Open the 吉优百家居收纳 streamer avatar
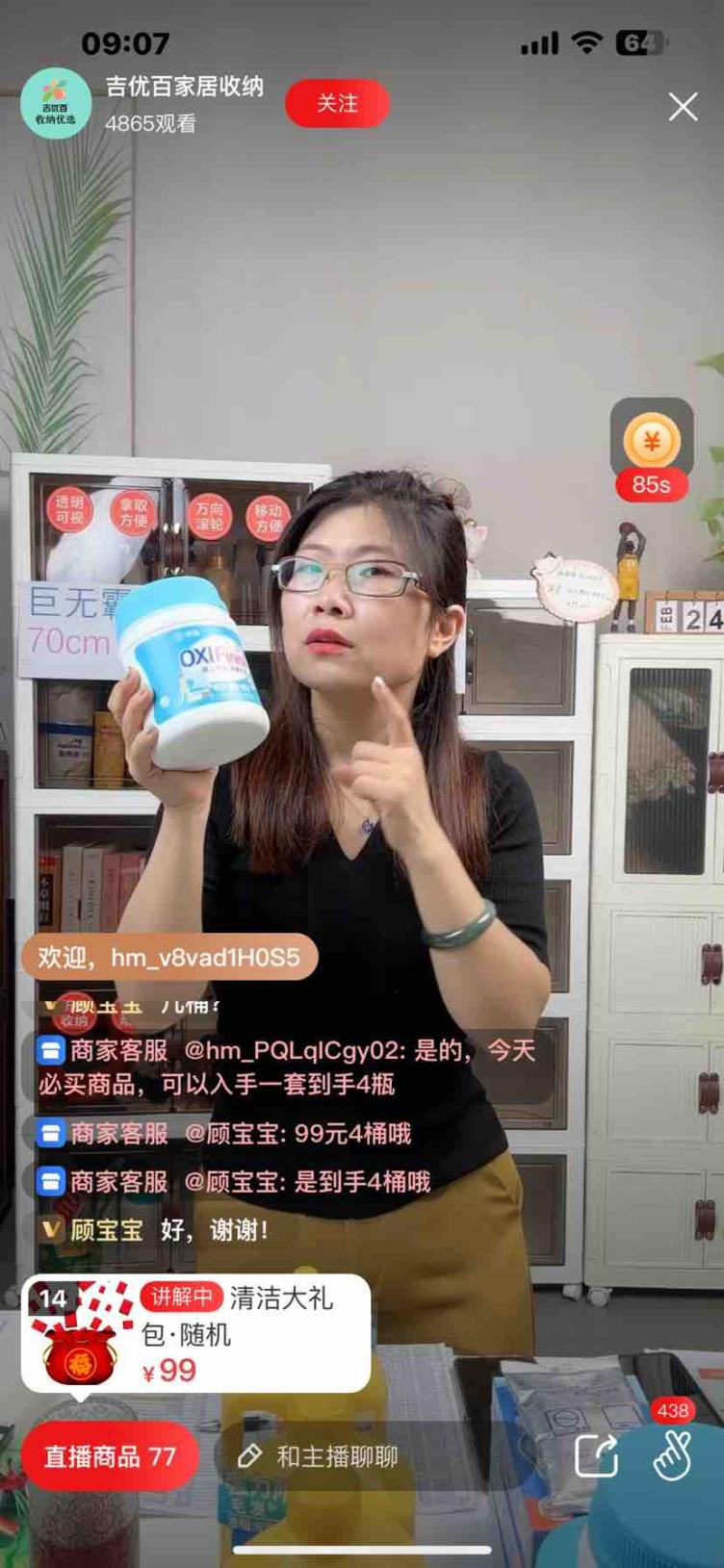This screenshot has height=1568, width=724. (x=56, y=104)
